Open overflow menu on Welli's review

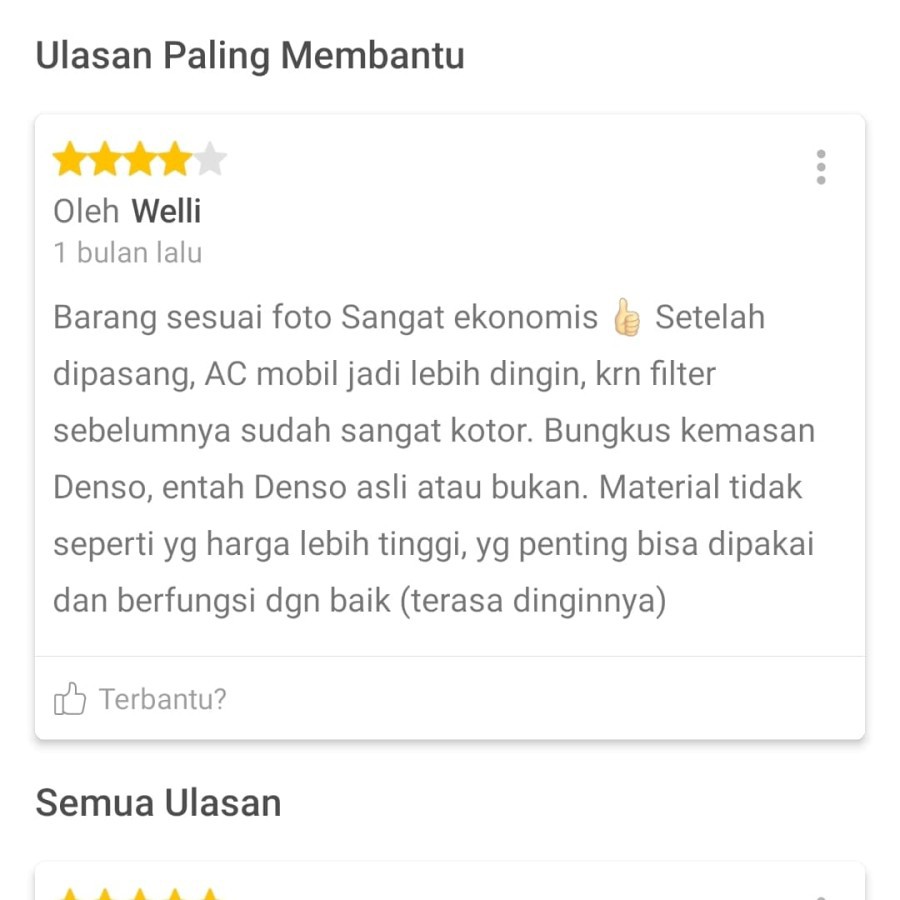point(820,168)
